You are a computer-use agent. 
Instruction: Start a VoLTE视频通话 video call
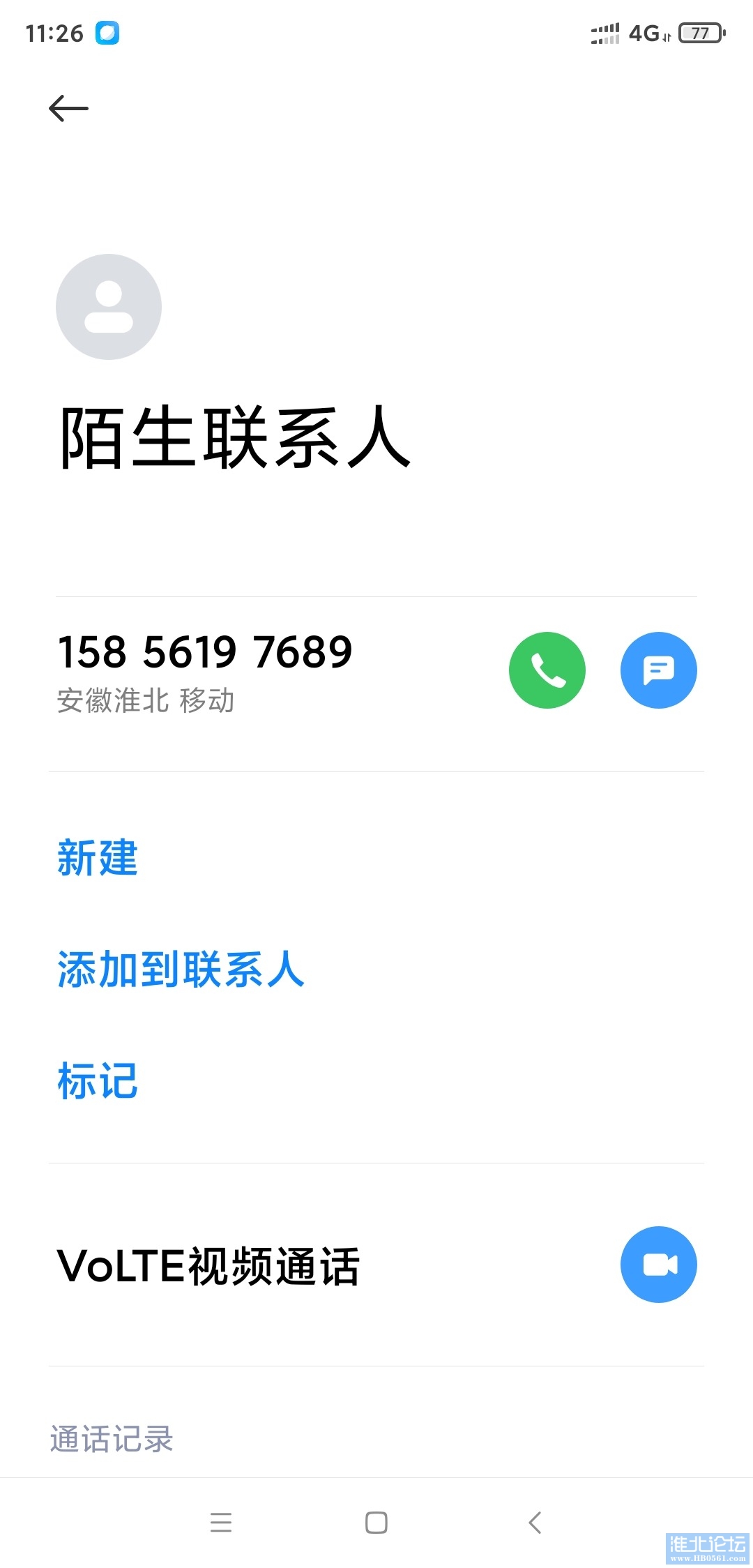coord(658,1264)
